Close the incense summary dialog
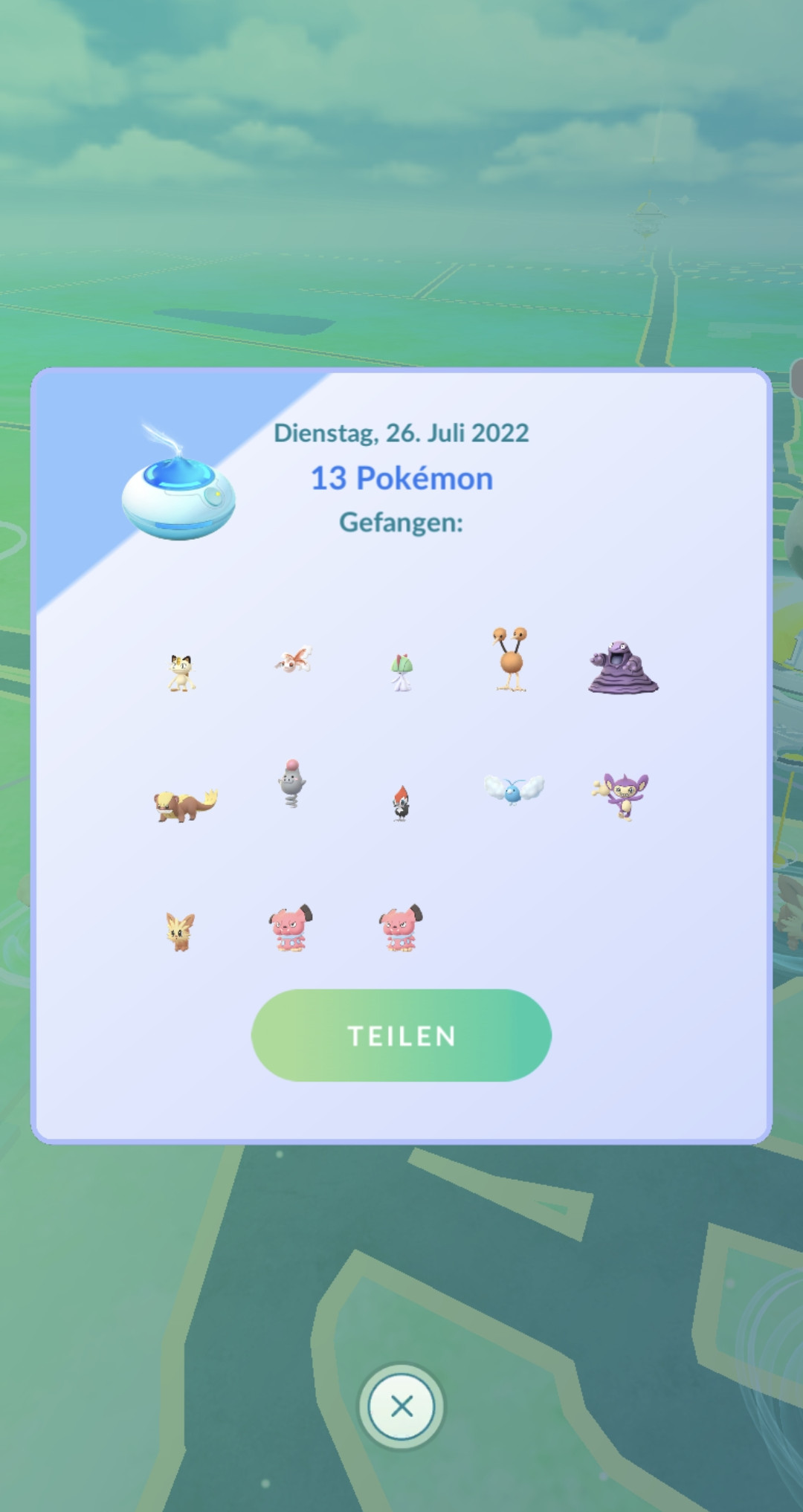Viewport: 803px width, 1512px height. click(401, 1406)
